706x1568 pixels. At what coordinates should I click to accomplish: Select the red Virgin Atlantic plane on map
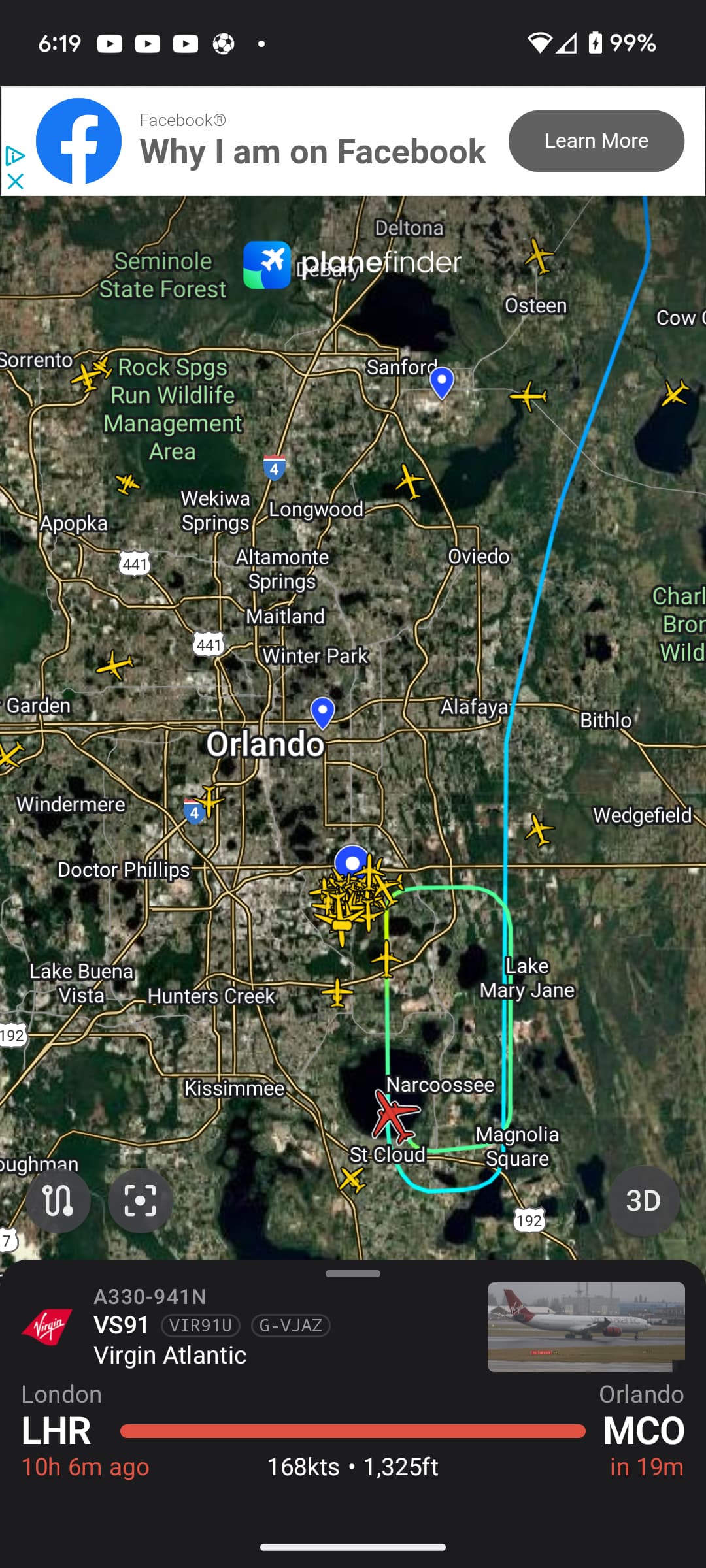[x=394, y=1116]
